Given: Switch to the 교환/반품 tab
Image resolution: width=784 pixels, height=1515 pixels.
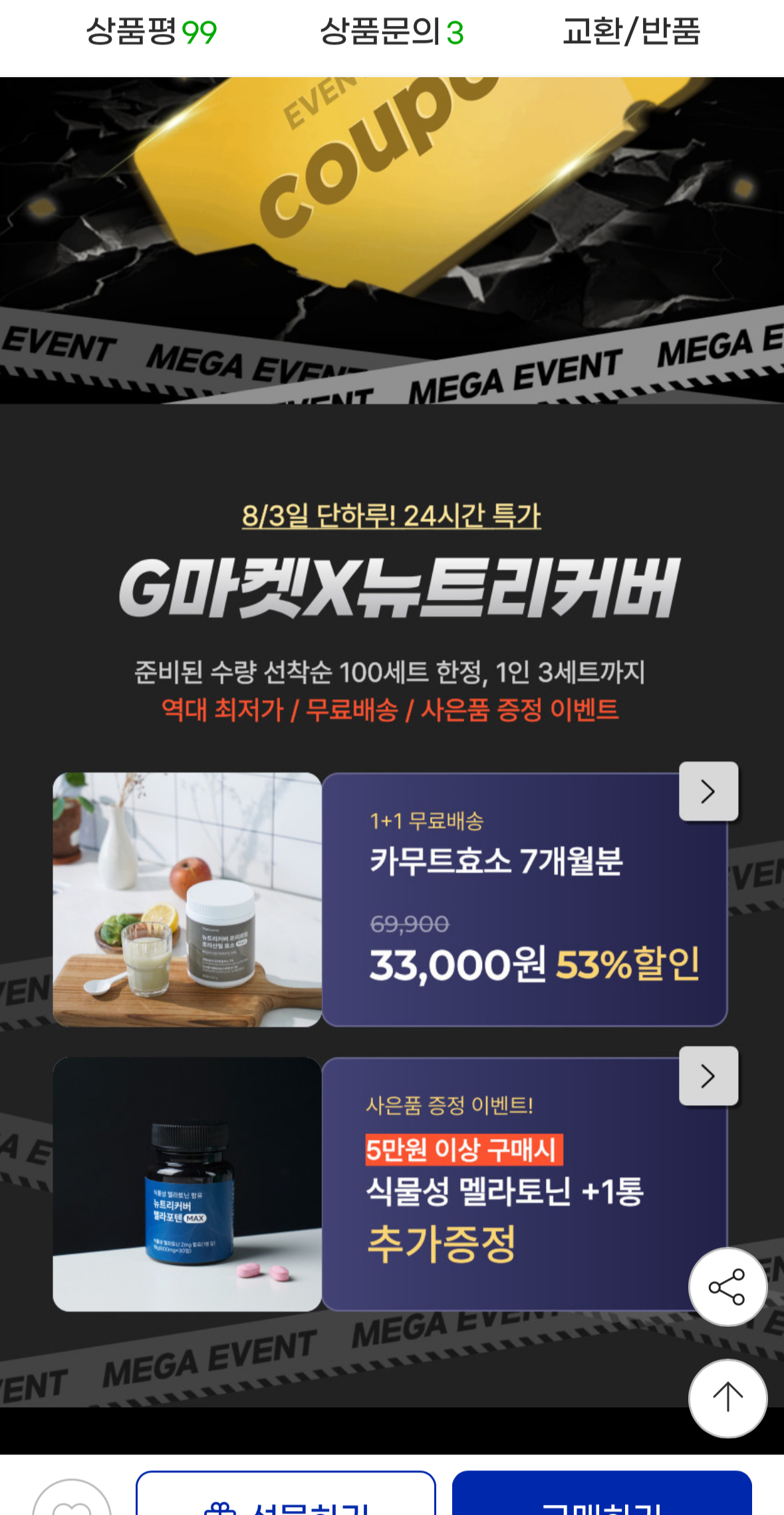Looking at the screenshot, I should click(631, 32).
